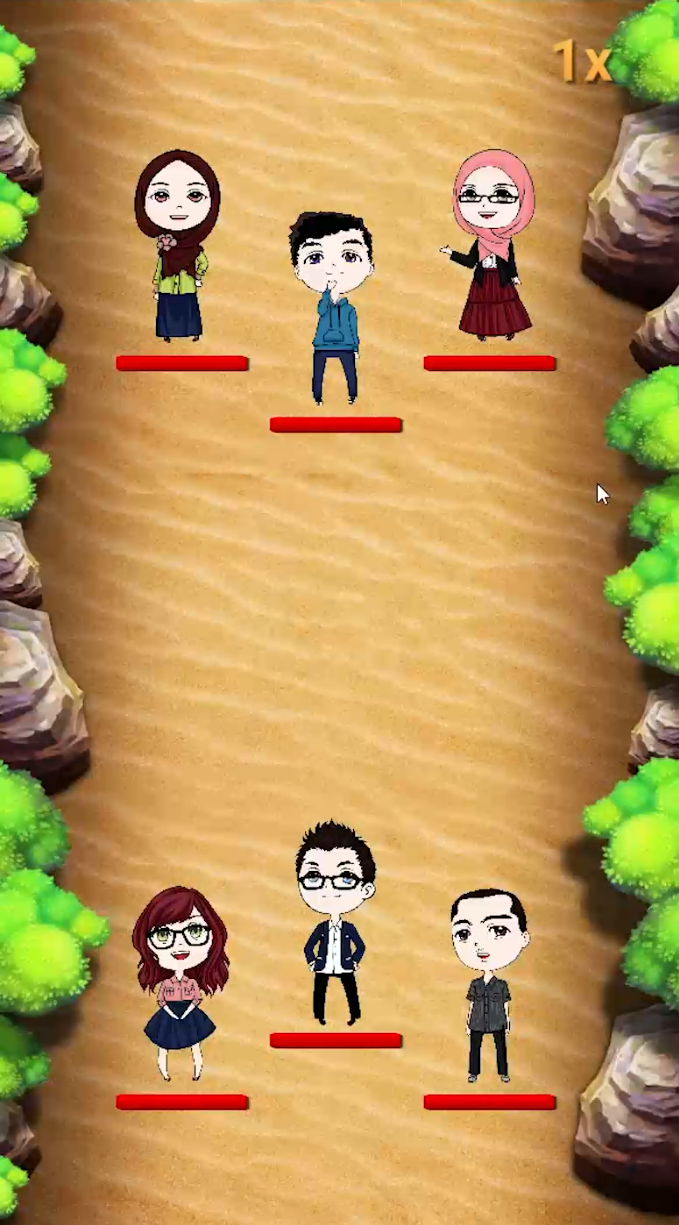Image resolution: width=679 pixels, height=1225 pixels.
Task: Select the boy in blue hoodie
Action: (333, 305)
